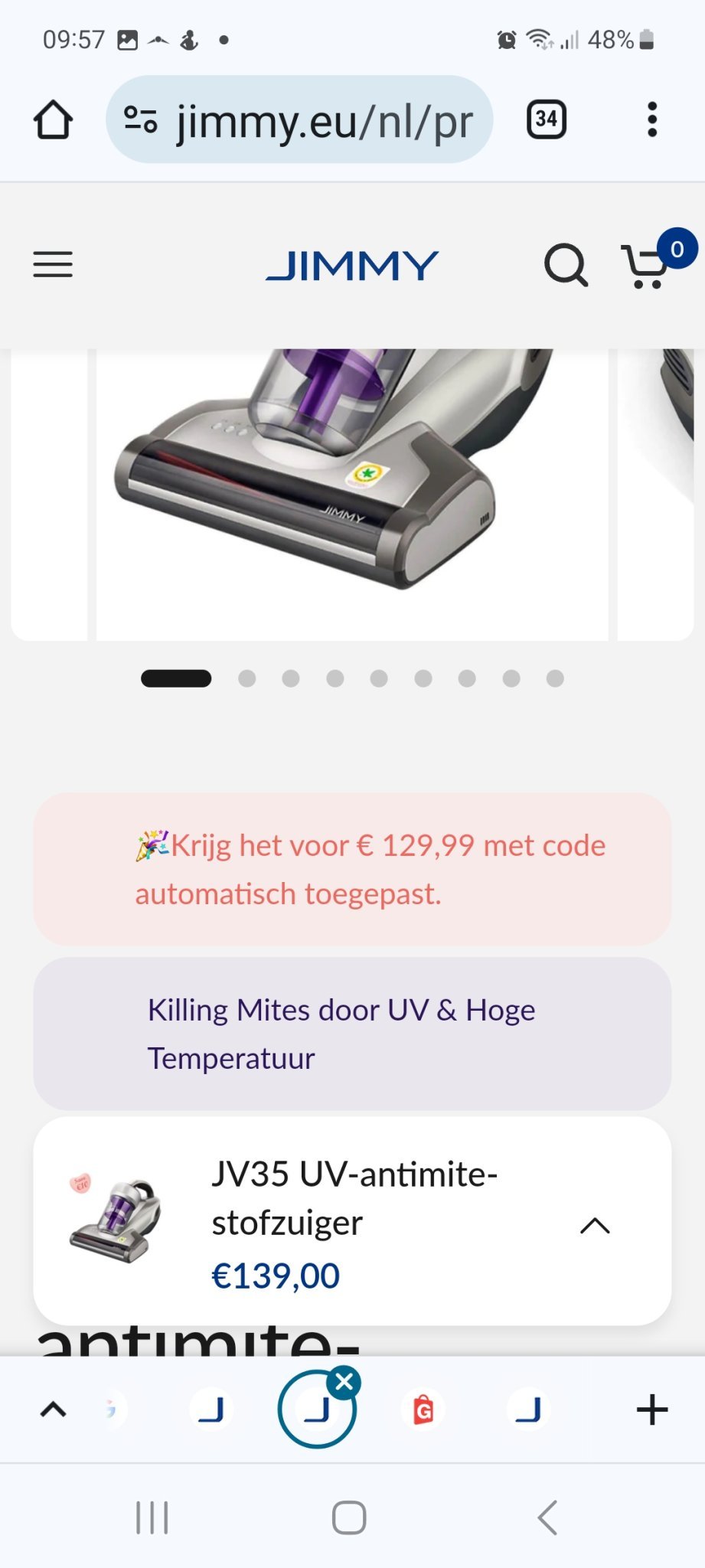The image size is (705, 1568).
Task: Jump to the second product image dot
Action: pos(246,678)
